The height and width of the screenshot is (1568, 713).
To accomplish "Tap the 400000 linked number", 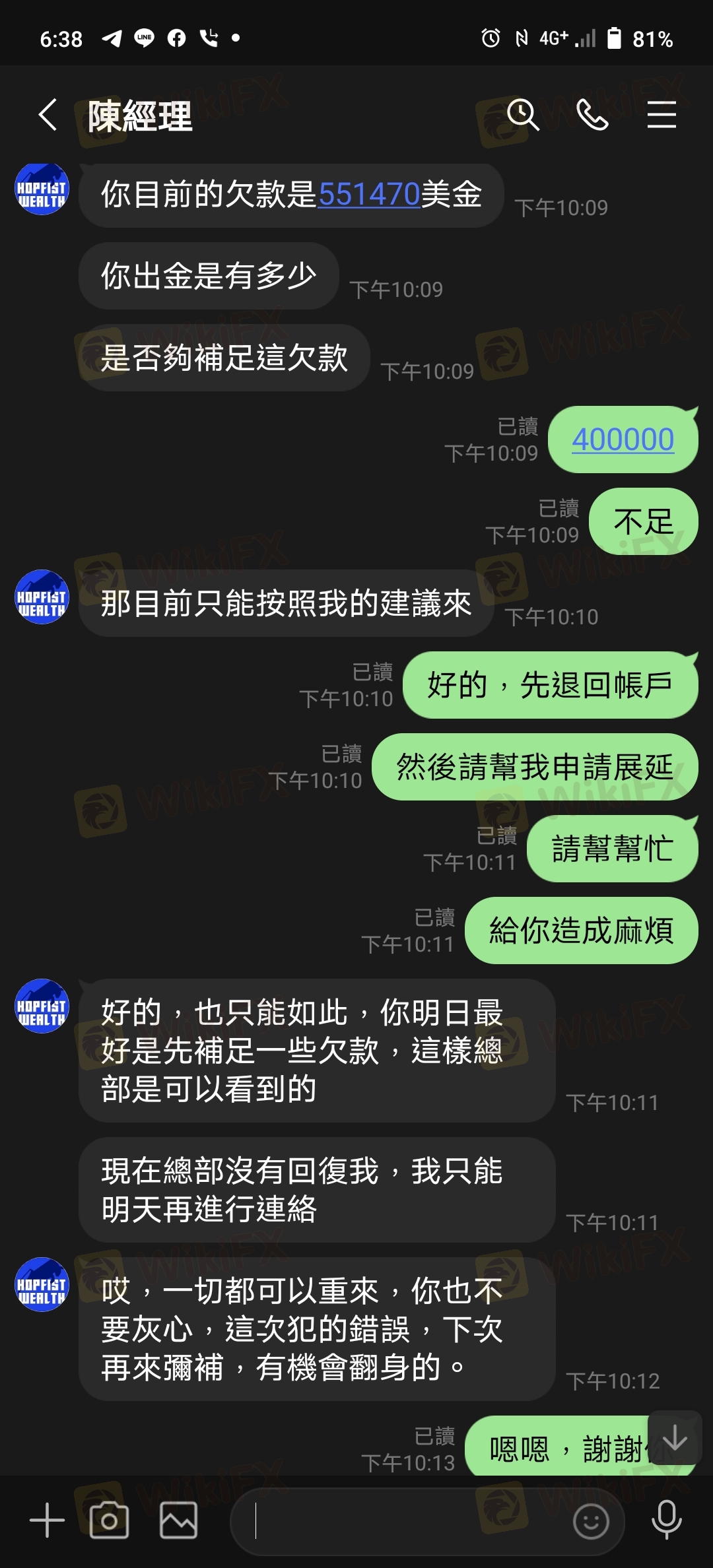I will [623, 440].
